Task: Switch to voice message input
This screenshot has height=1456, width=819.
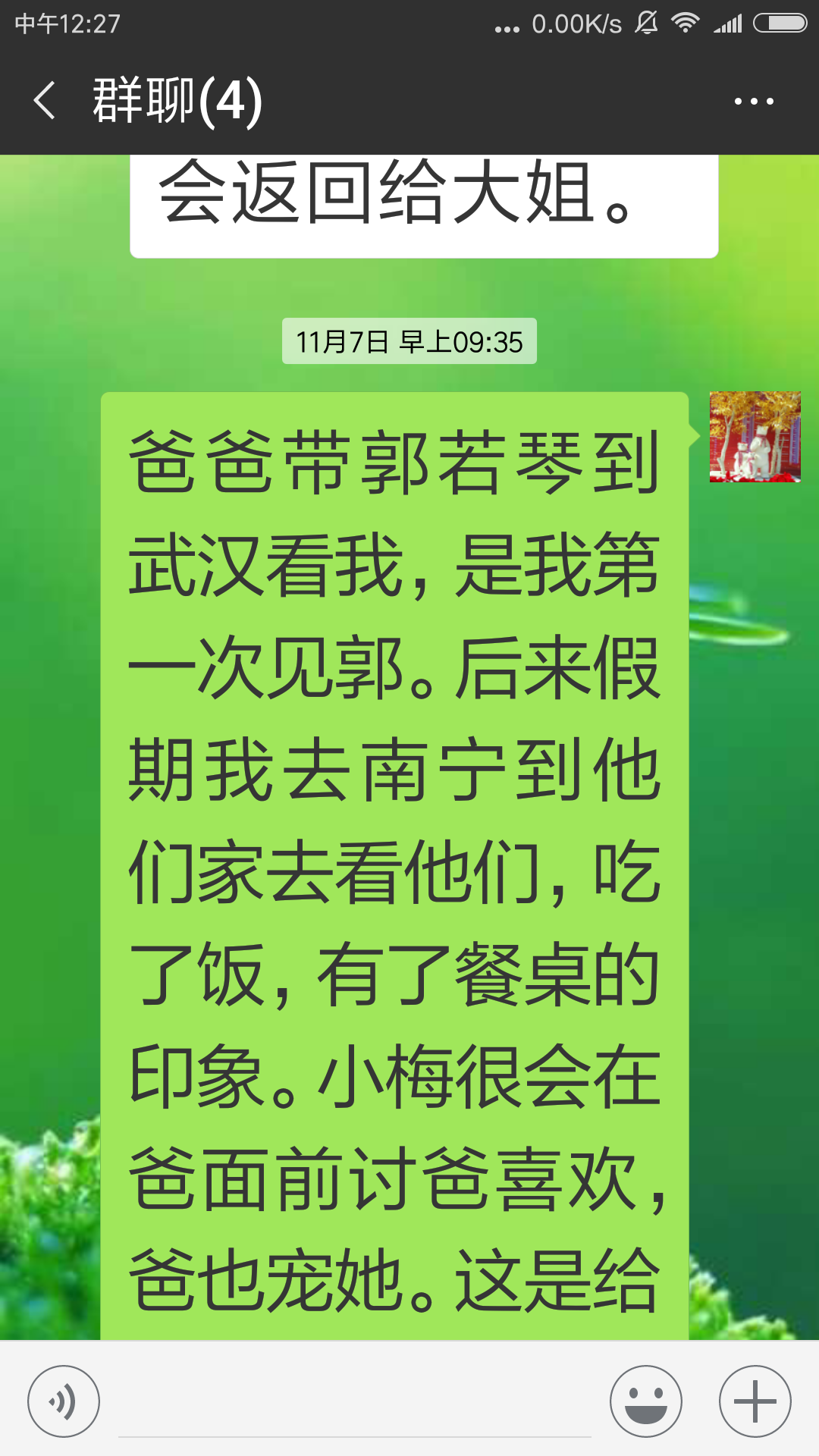Action: tap(64, 1401)
